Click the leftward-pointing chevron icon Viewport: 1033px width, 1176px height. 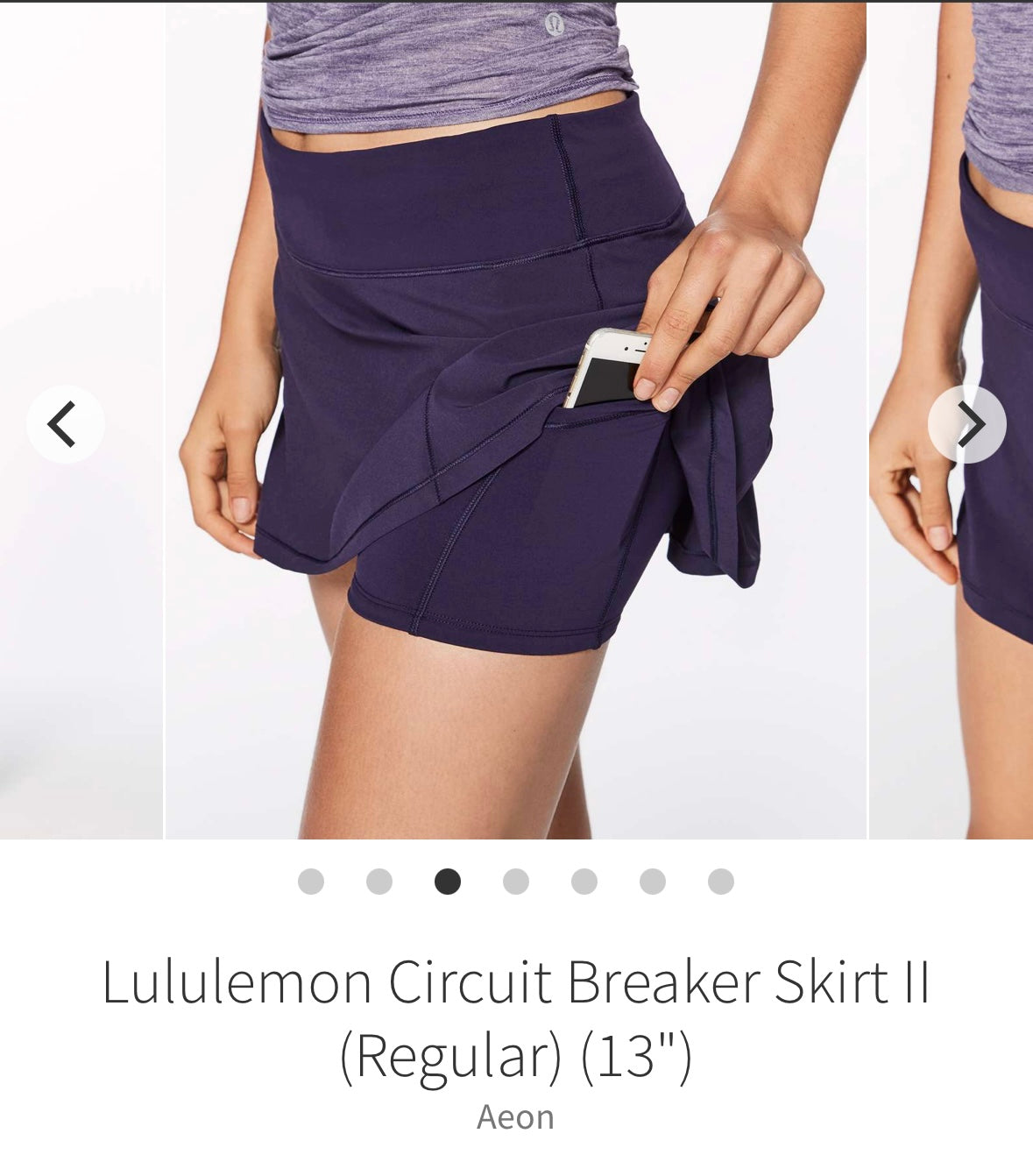(x=61, y=424)
